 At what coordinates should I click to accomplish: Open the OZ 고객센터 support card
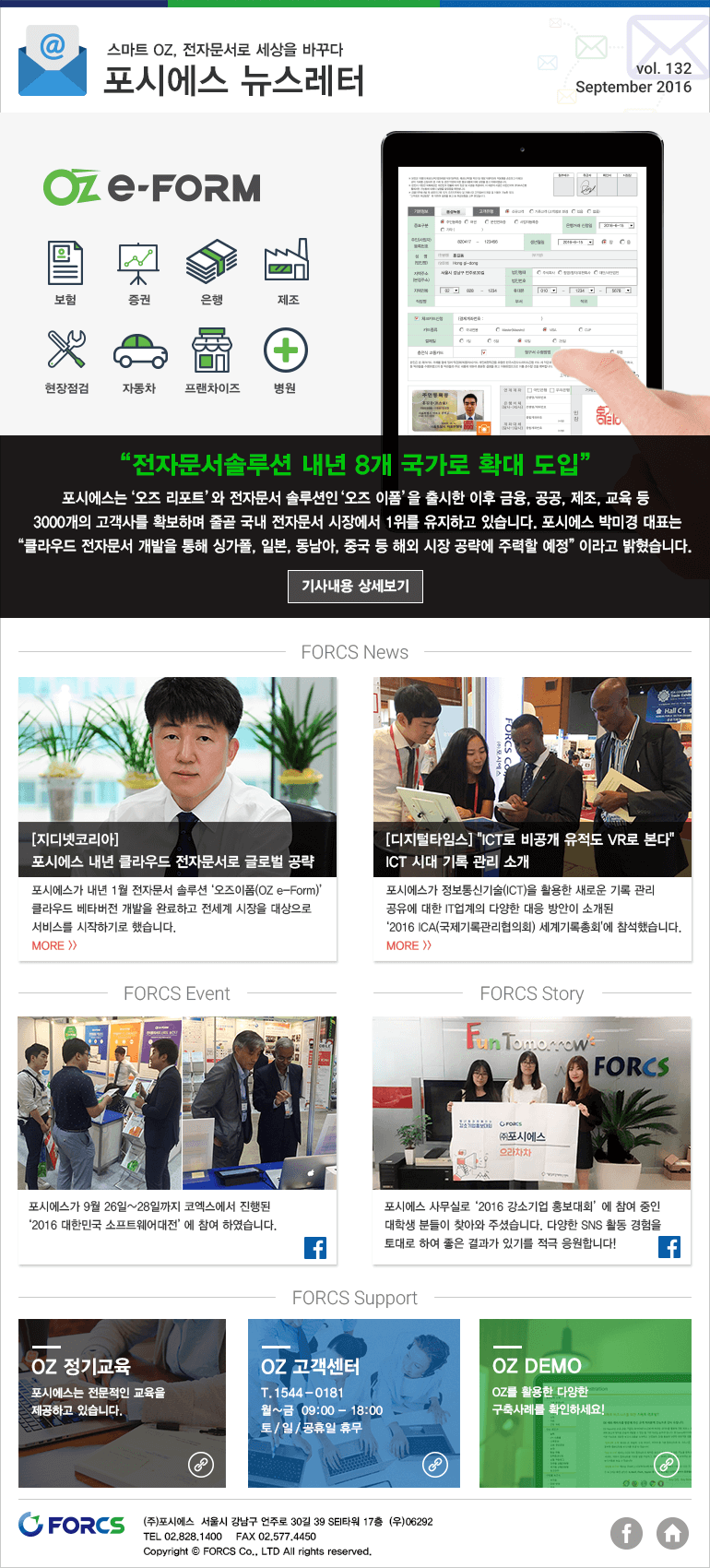pos(354,1403)
